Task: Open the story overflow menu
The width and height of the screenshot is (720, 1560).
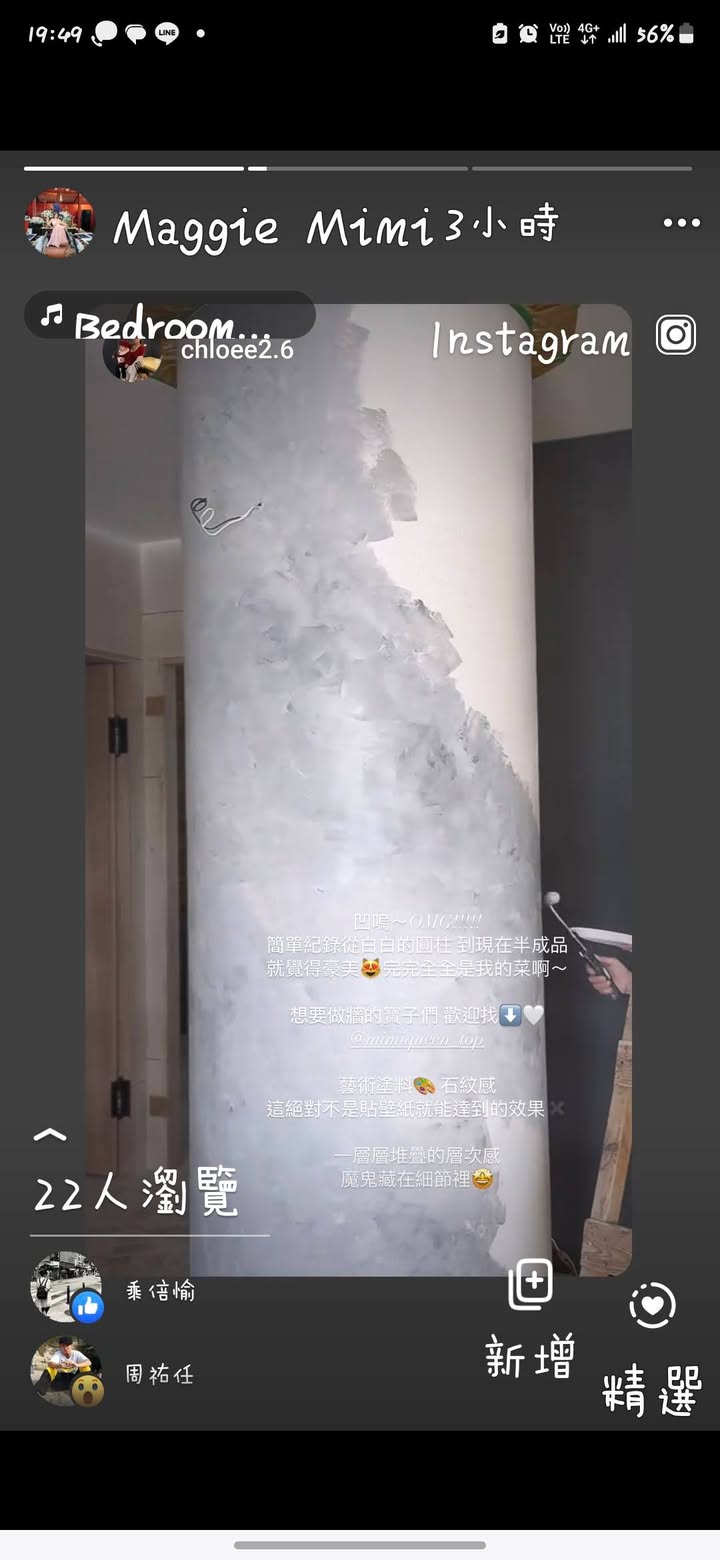Action: tap(681, 223)
